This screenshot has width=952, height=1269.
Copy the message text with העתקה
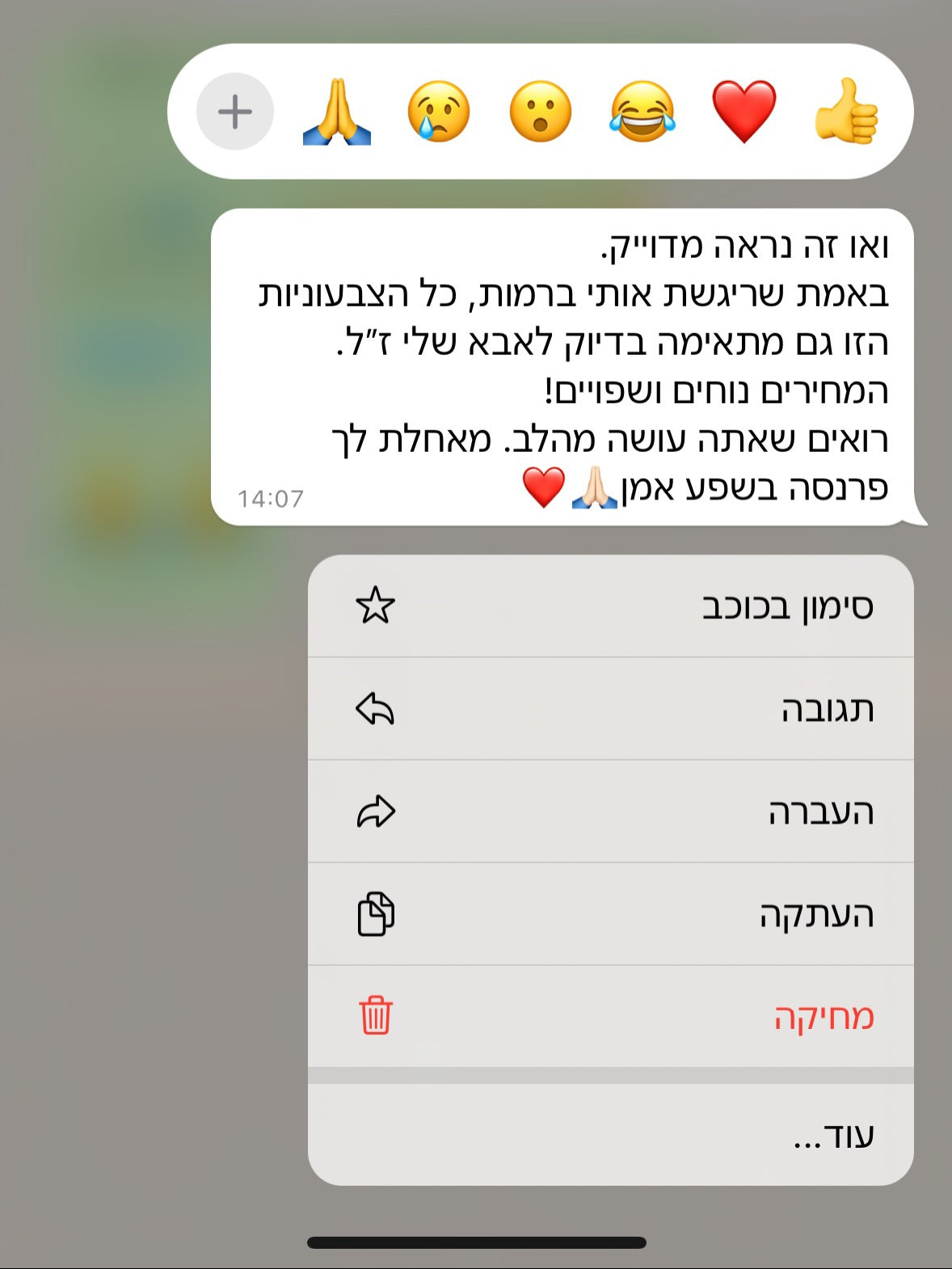610,914
